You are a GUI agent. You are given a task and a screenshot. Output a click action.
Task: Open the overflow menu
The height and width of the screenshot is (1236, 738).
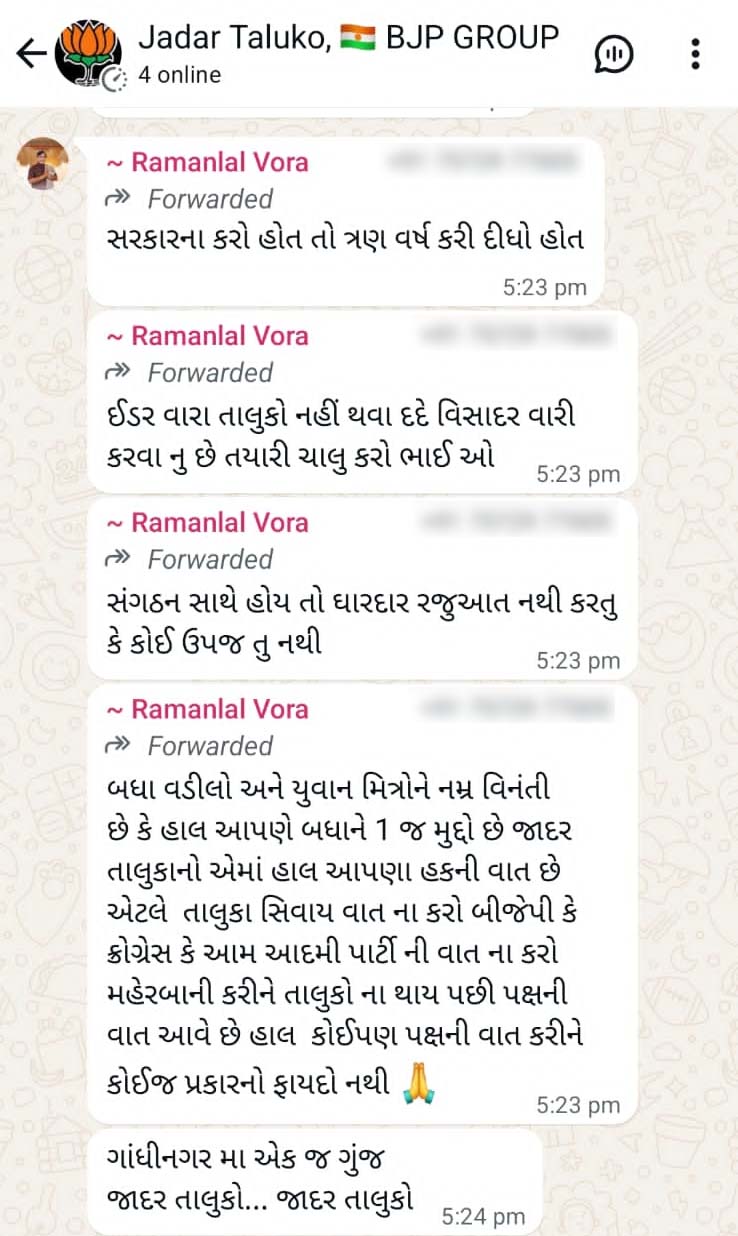click(696, 53)
